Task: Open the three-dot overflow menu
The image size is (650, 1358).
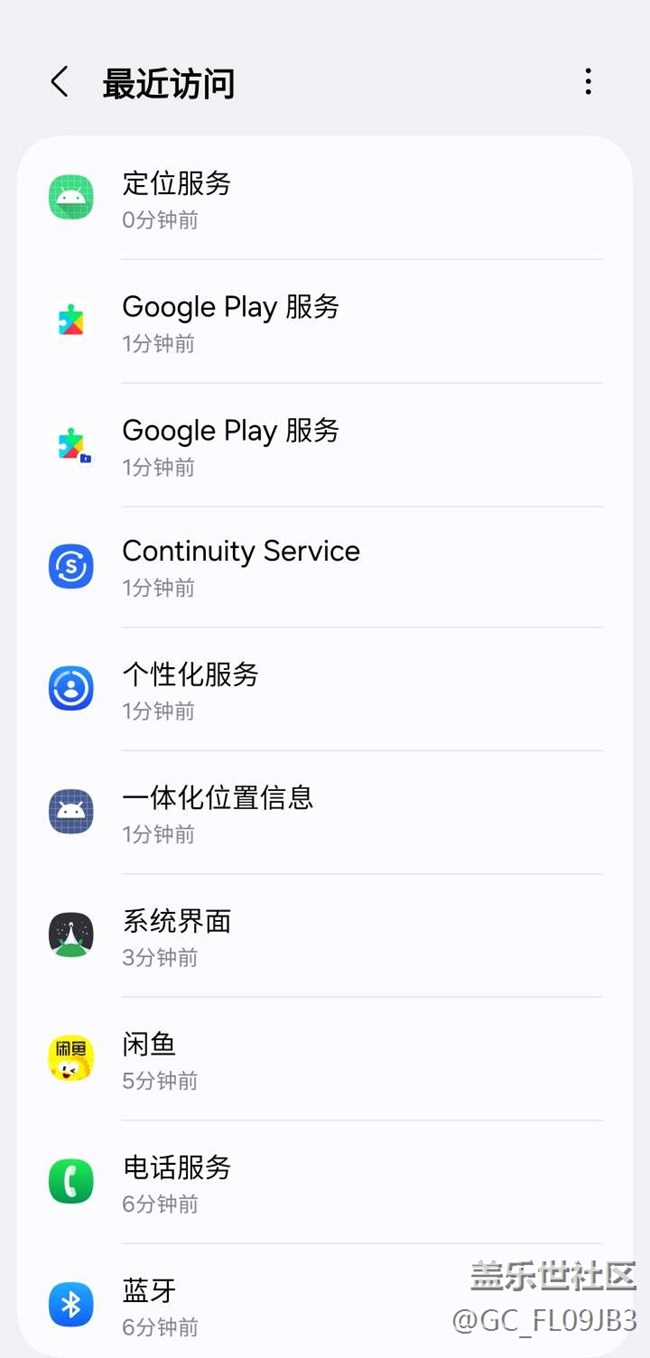Action: 588,82
